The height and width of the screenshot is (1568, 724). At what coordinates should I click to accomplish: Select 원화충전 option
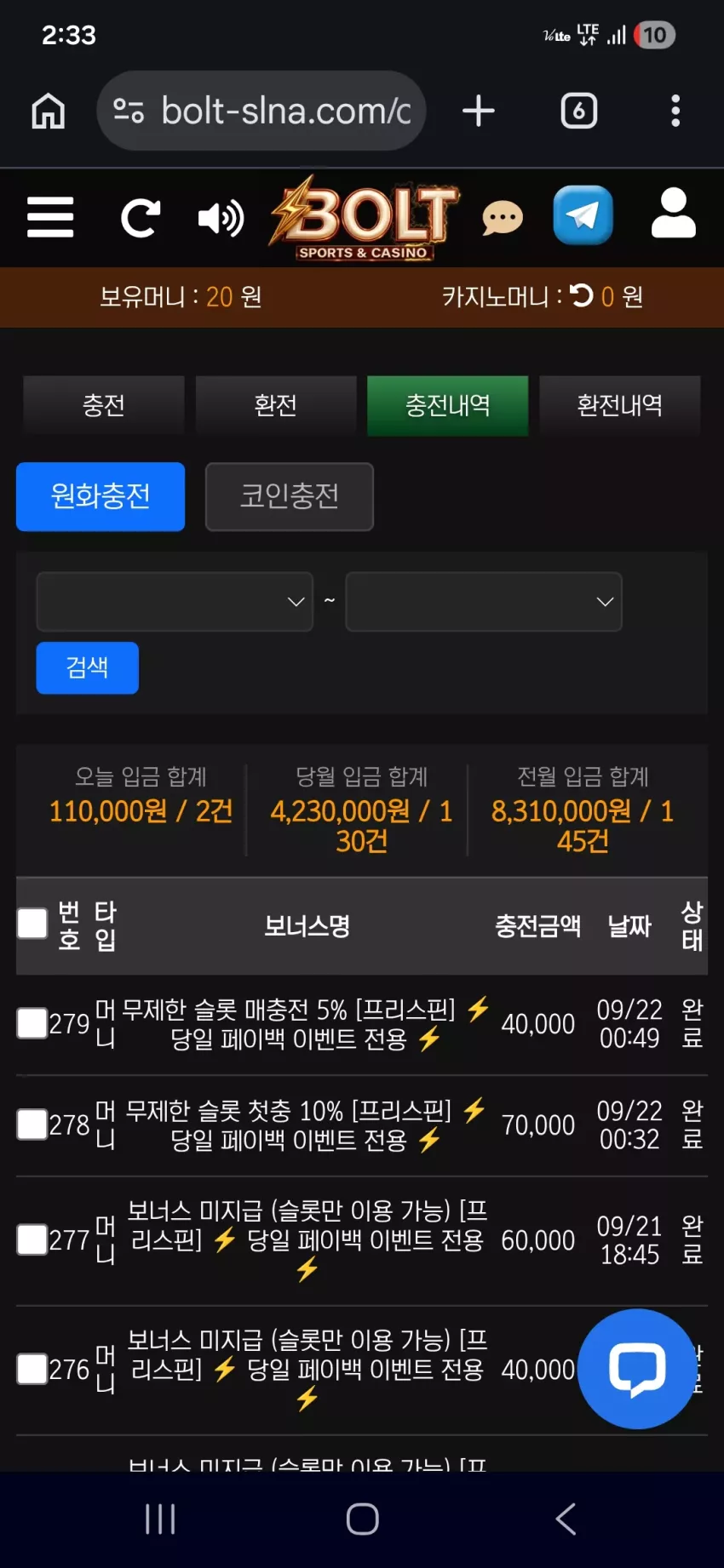[x=101, y=496]
